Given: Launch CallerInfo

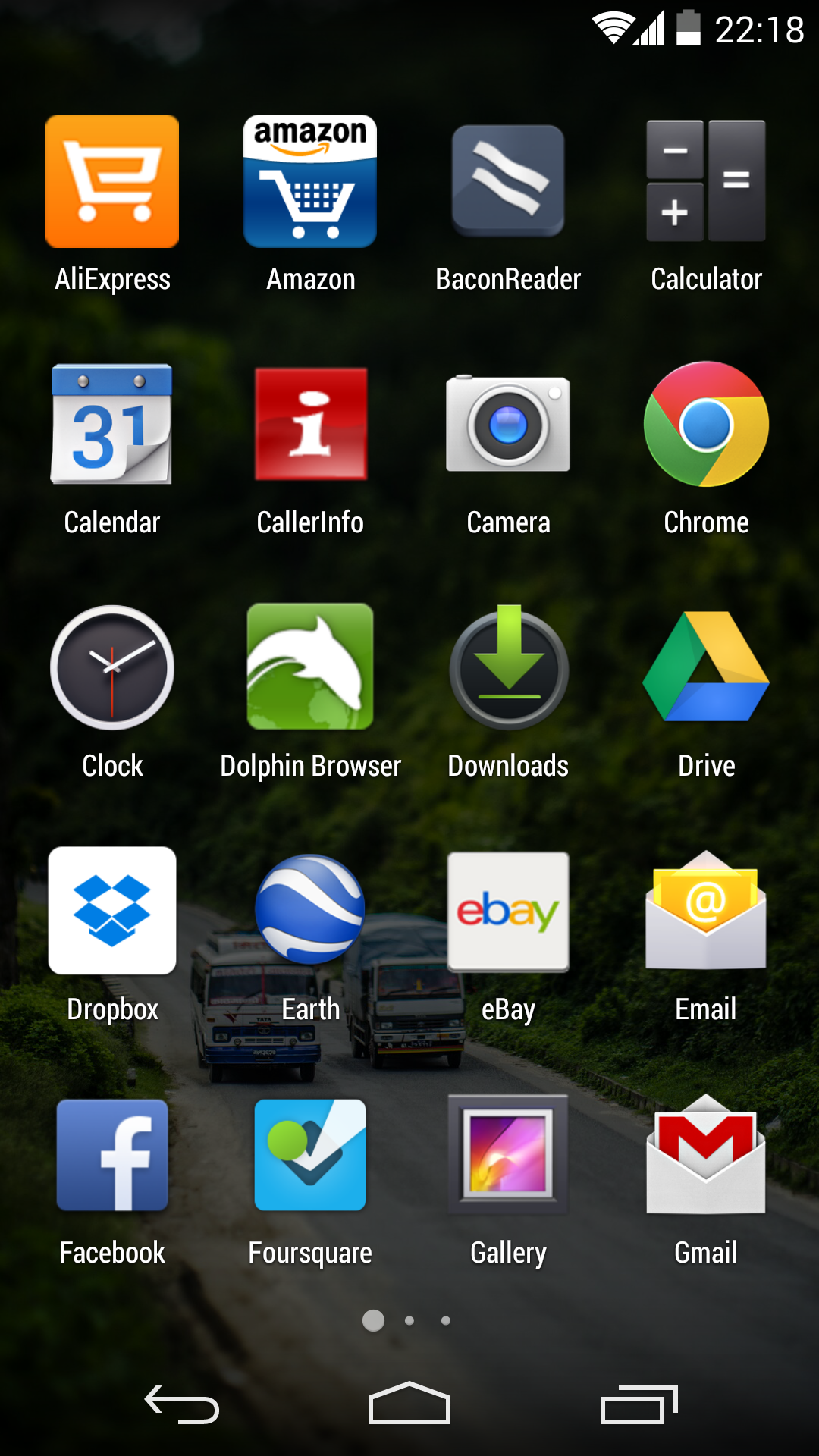Looking at the screenshot, I should 310,425.
